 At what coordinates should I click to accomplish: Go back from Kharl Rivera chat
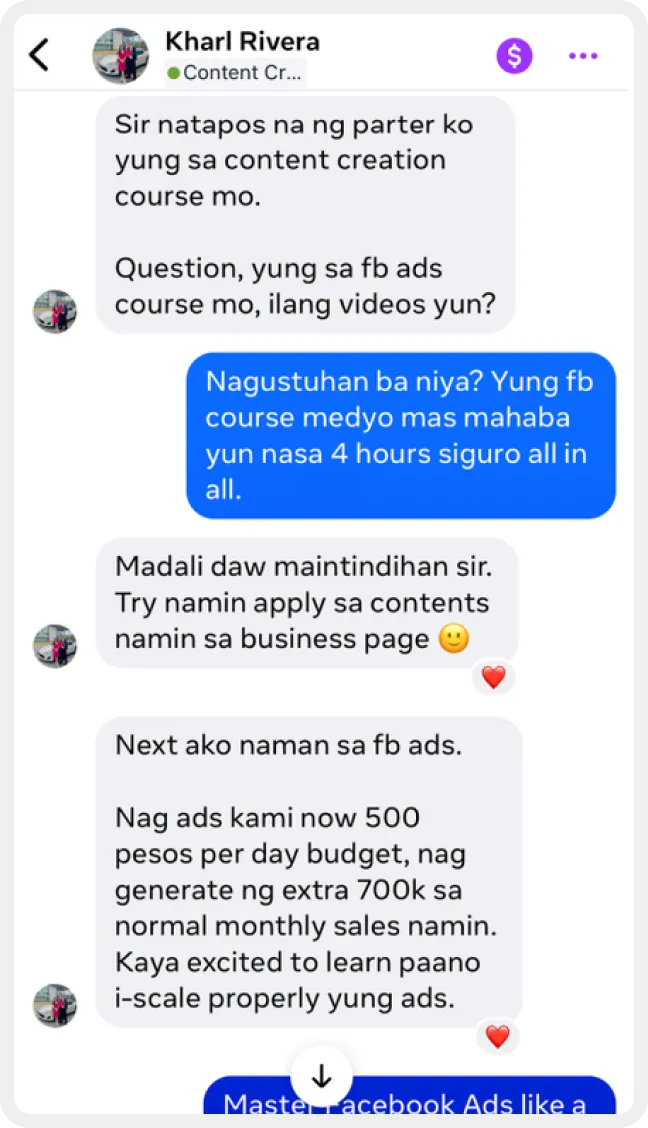click(39, 55)
